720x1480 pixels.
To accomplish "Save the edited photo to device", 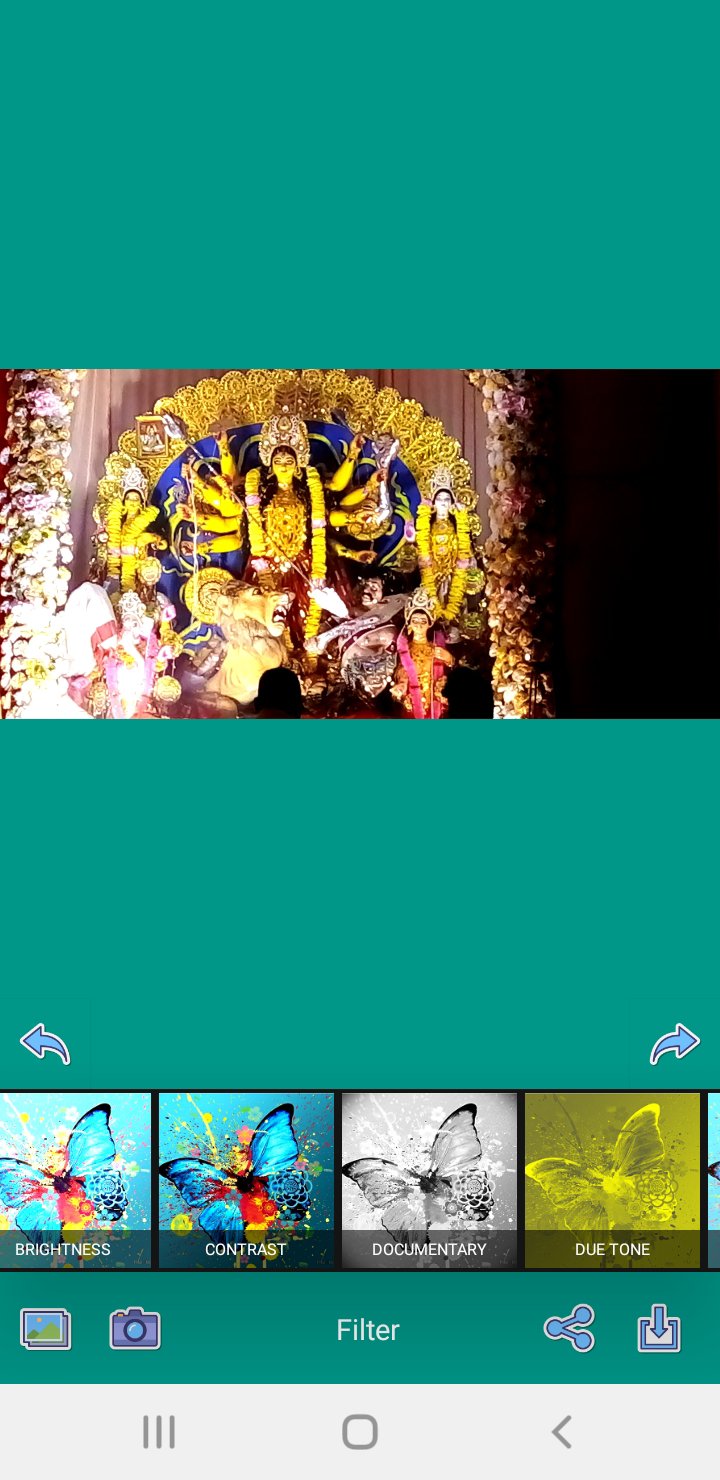I will pos(660,1330).
